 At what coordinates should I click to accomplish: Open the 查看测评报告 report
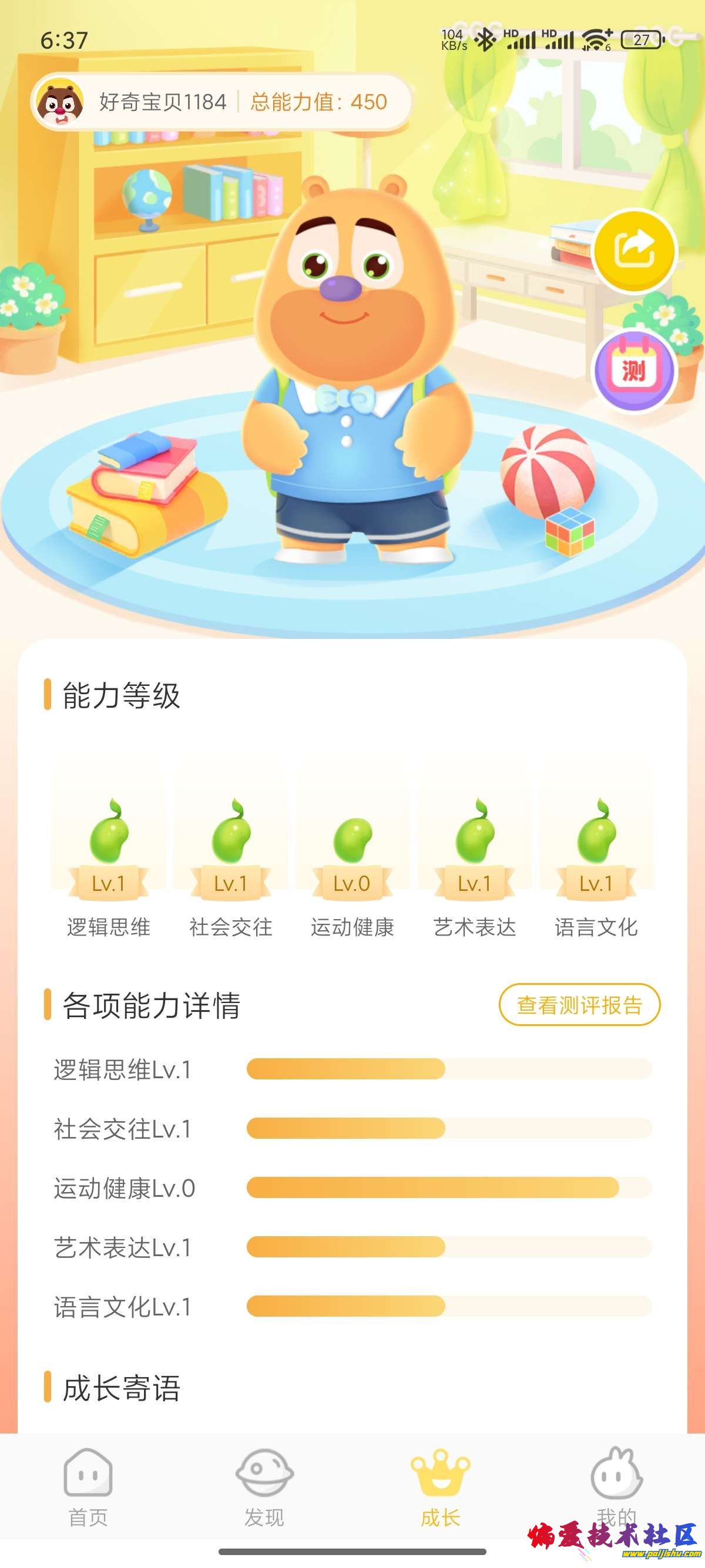(579, 1005)
